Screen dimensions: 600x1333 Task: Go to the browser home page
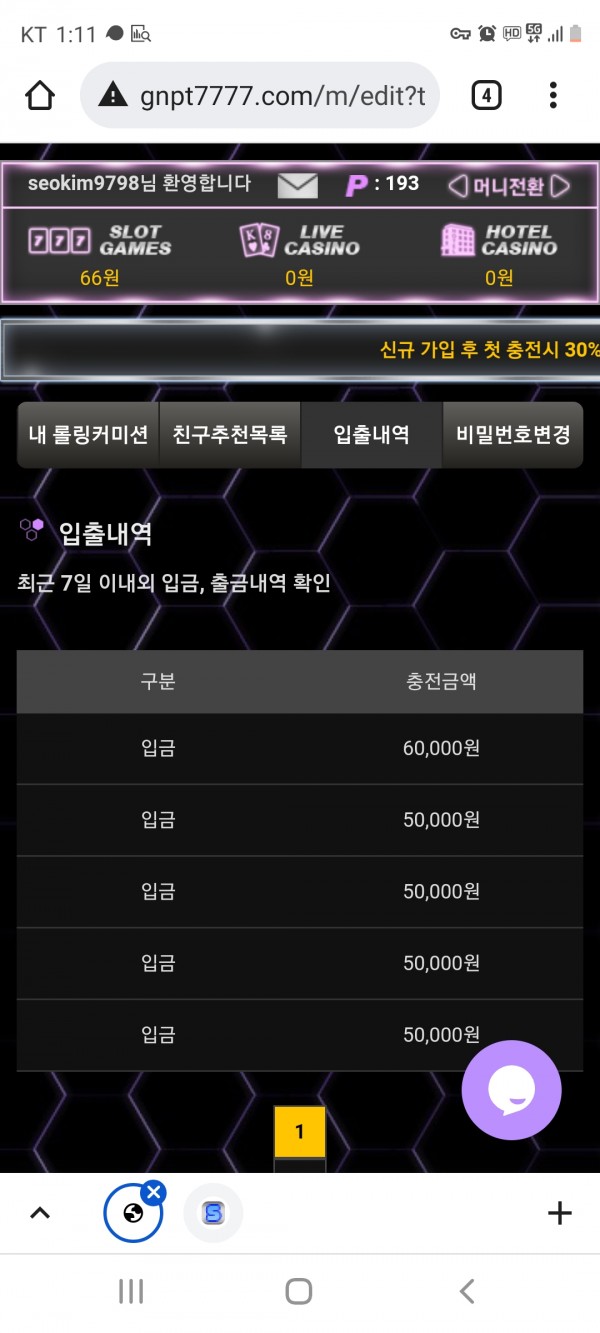click(39, 95)
